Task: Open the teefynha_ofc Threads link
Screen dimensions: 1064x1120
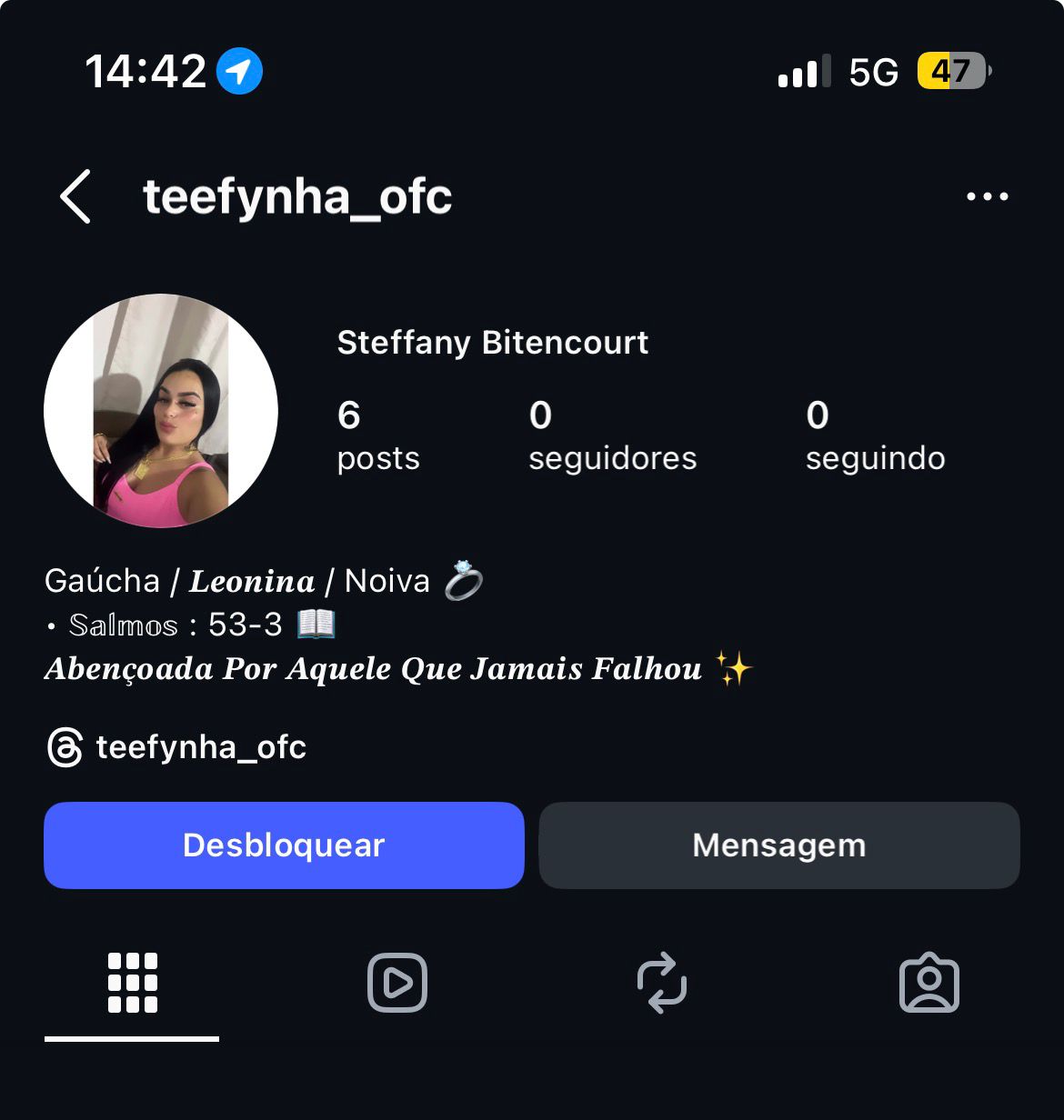Action: point(177,747)
